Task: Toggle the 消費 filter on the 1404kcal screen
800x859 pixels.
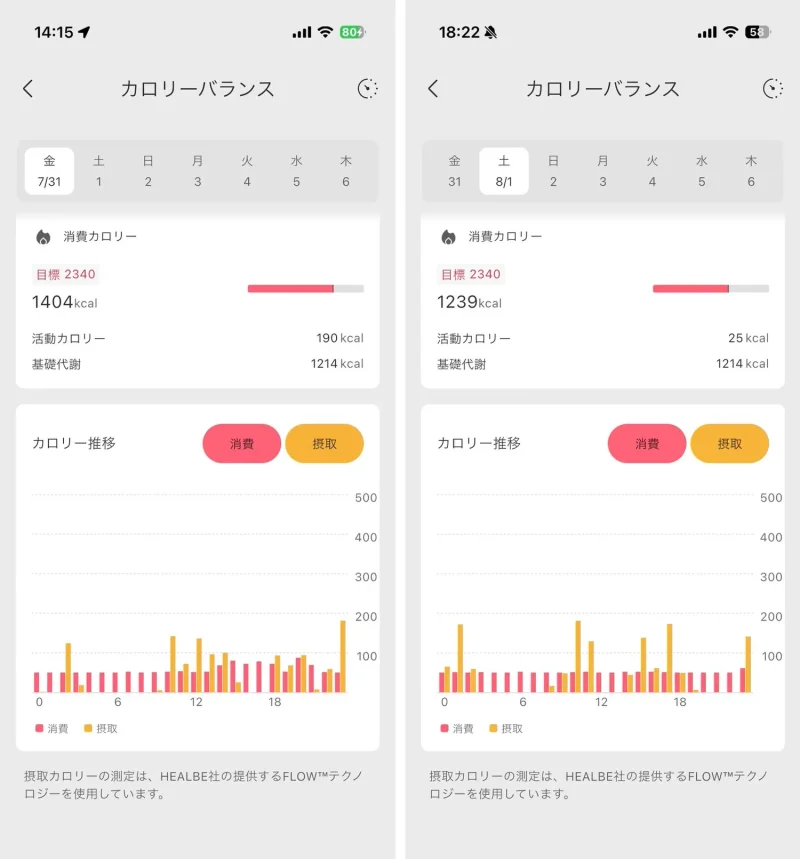Action: [242, 443]
